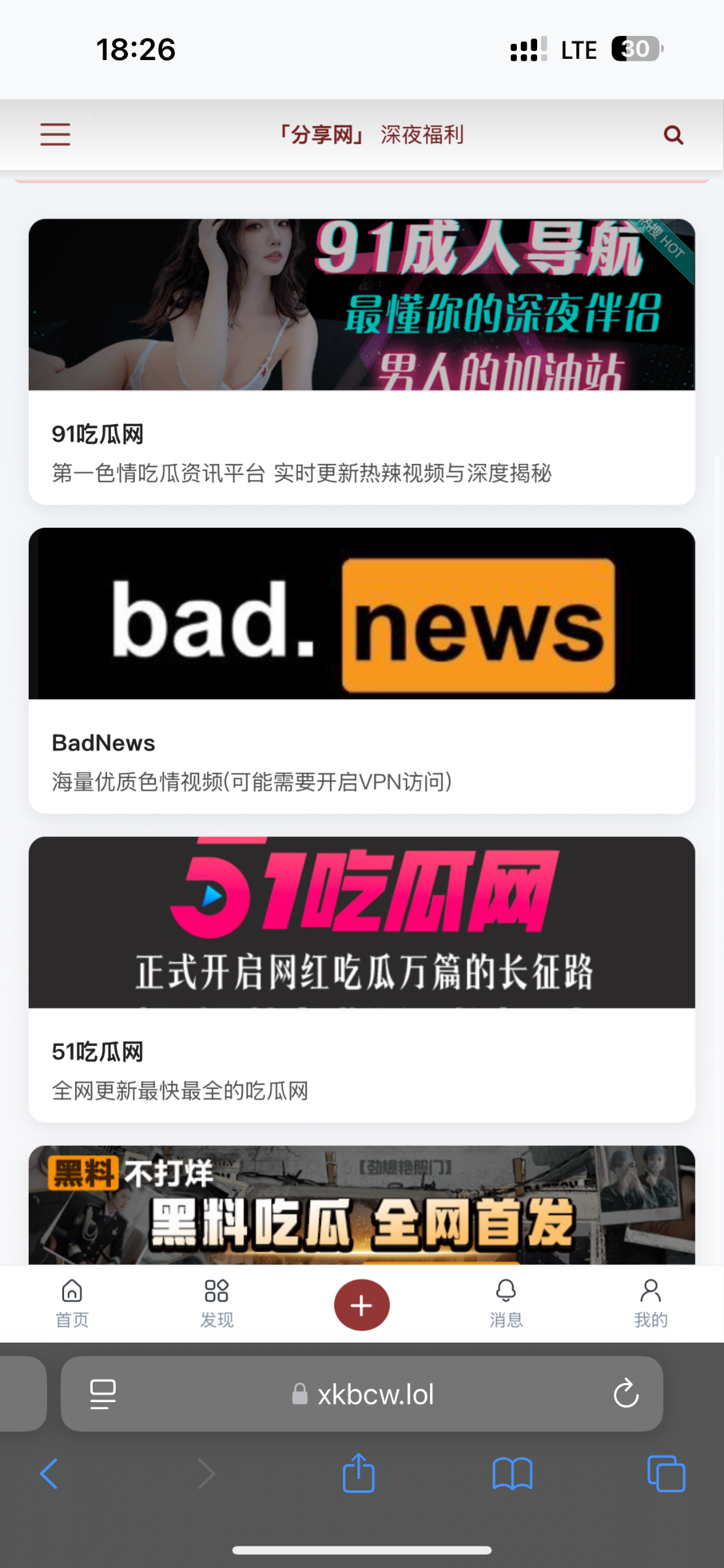Tap the red plus button

(361, 1305)
